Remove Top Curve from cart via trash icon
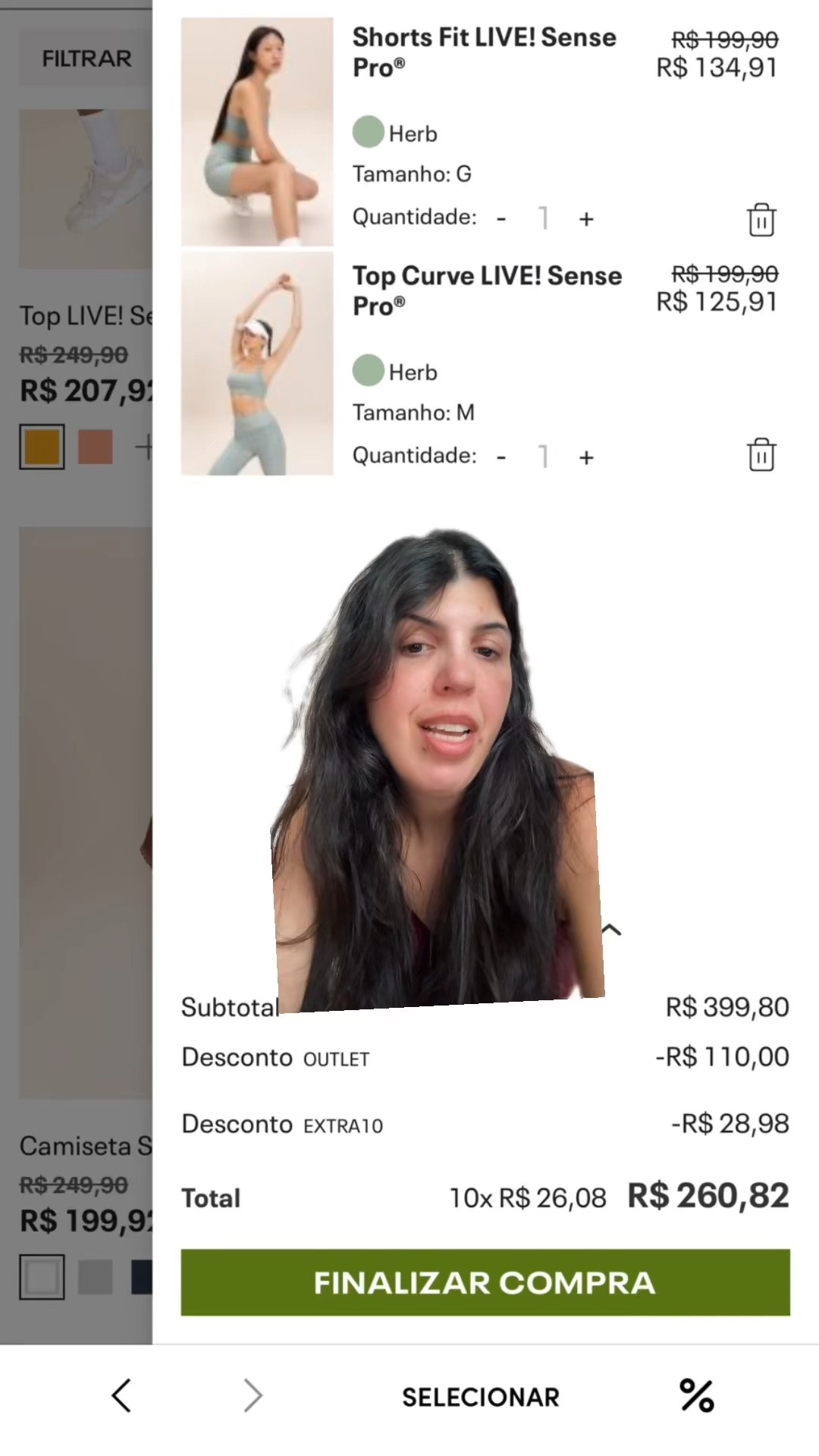The height and width of the screenshot is (1456, 819). pyautogui.click(x=761, y=455)
